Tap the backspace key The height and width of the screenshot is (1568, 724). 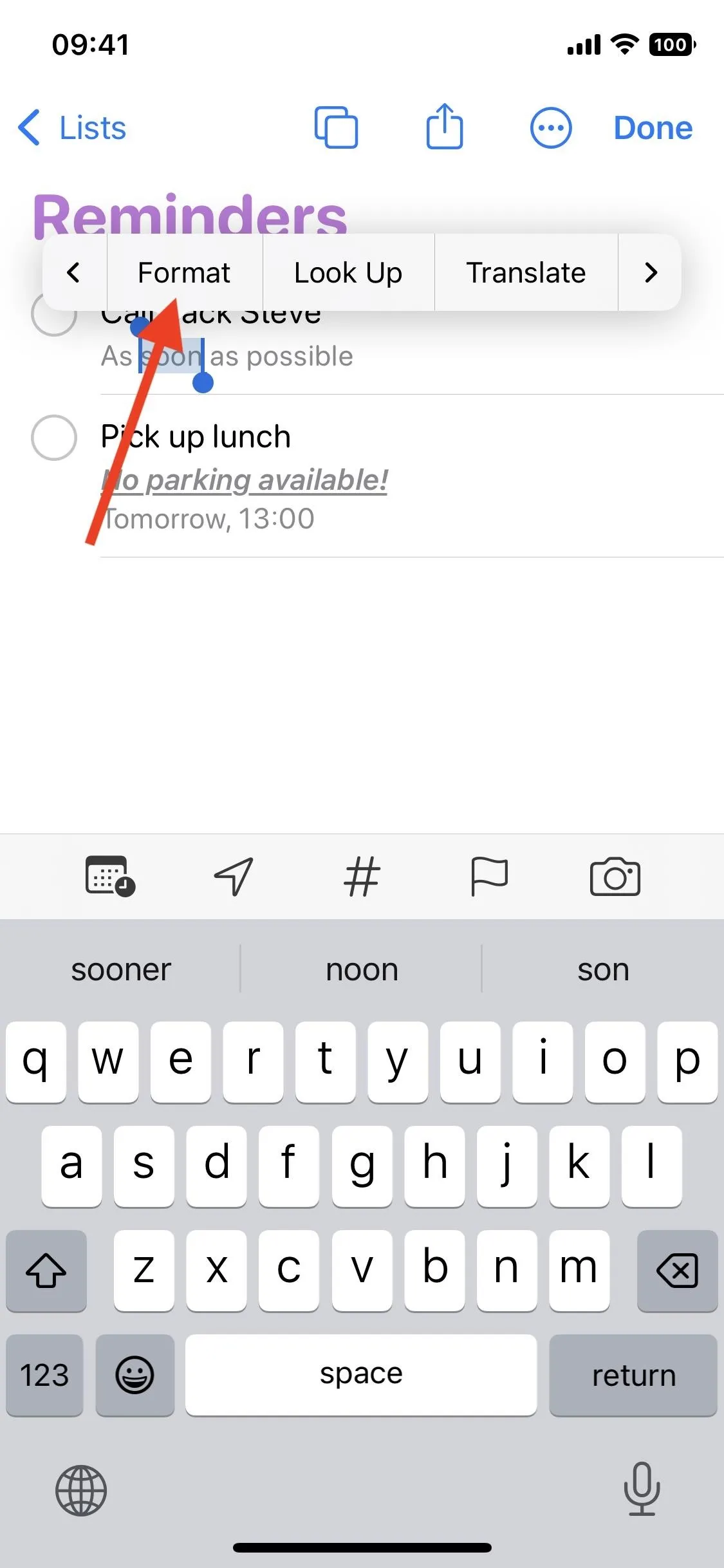point(677,1271)
